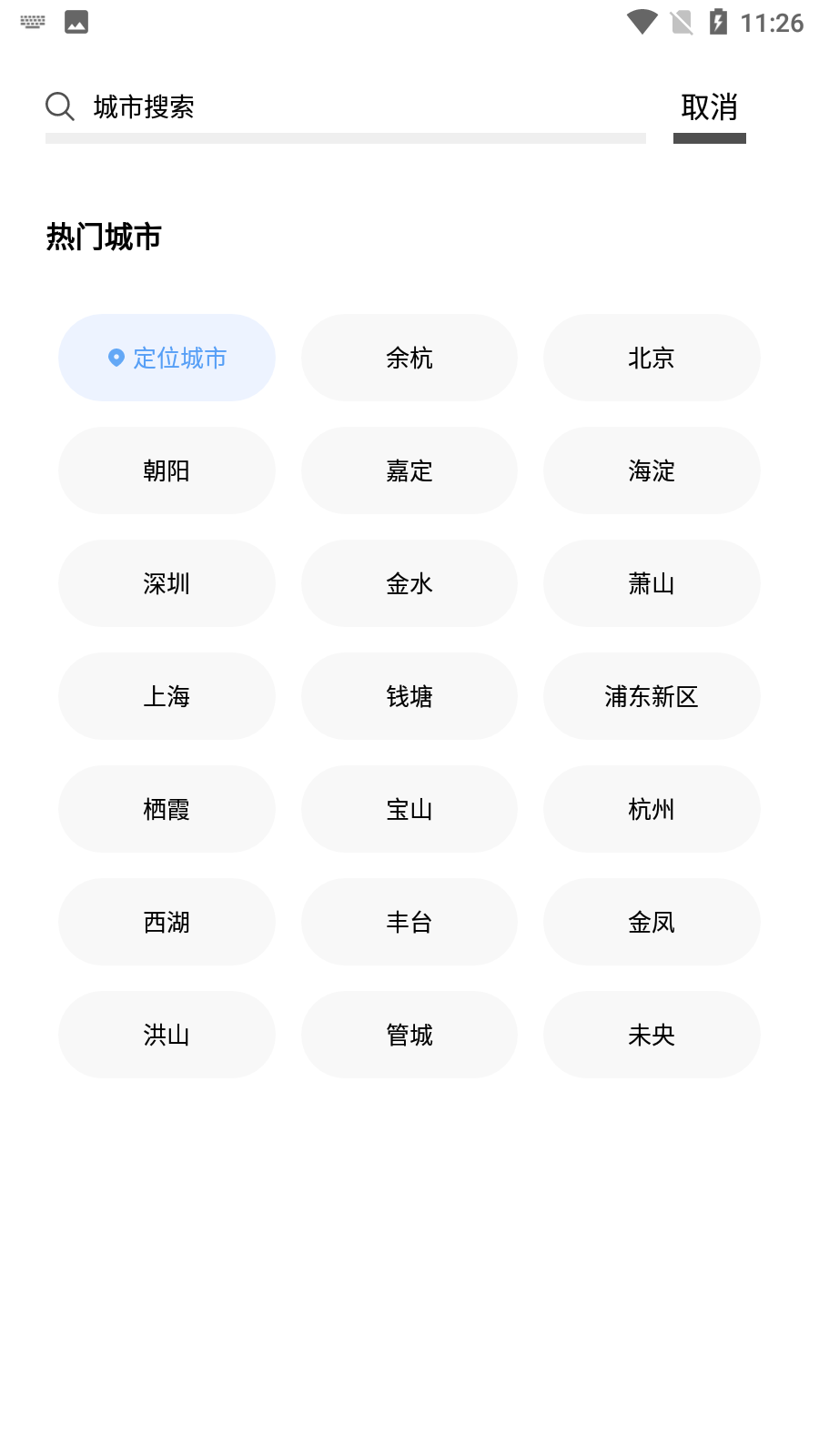The image size is (819, 1456).
Task: Select 未央 at the bottom row
Action: pos(652,1035)
